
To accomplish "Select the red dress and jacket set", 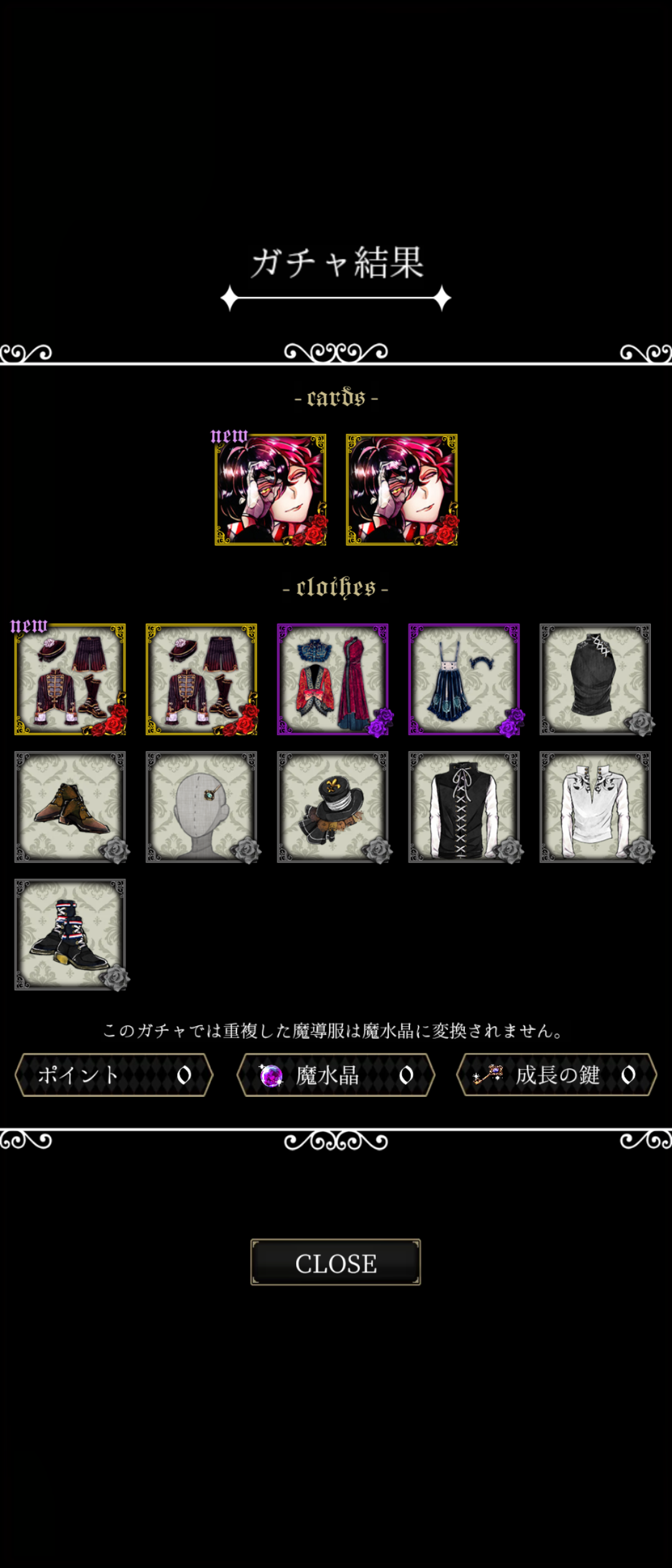I will pyautogui.click(x=333, y=679).
